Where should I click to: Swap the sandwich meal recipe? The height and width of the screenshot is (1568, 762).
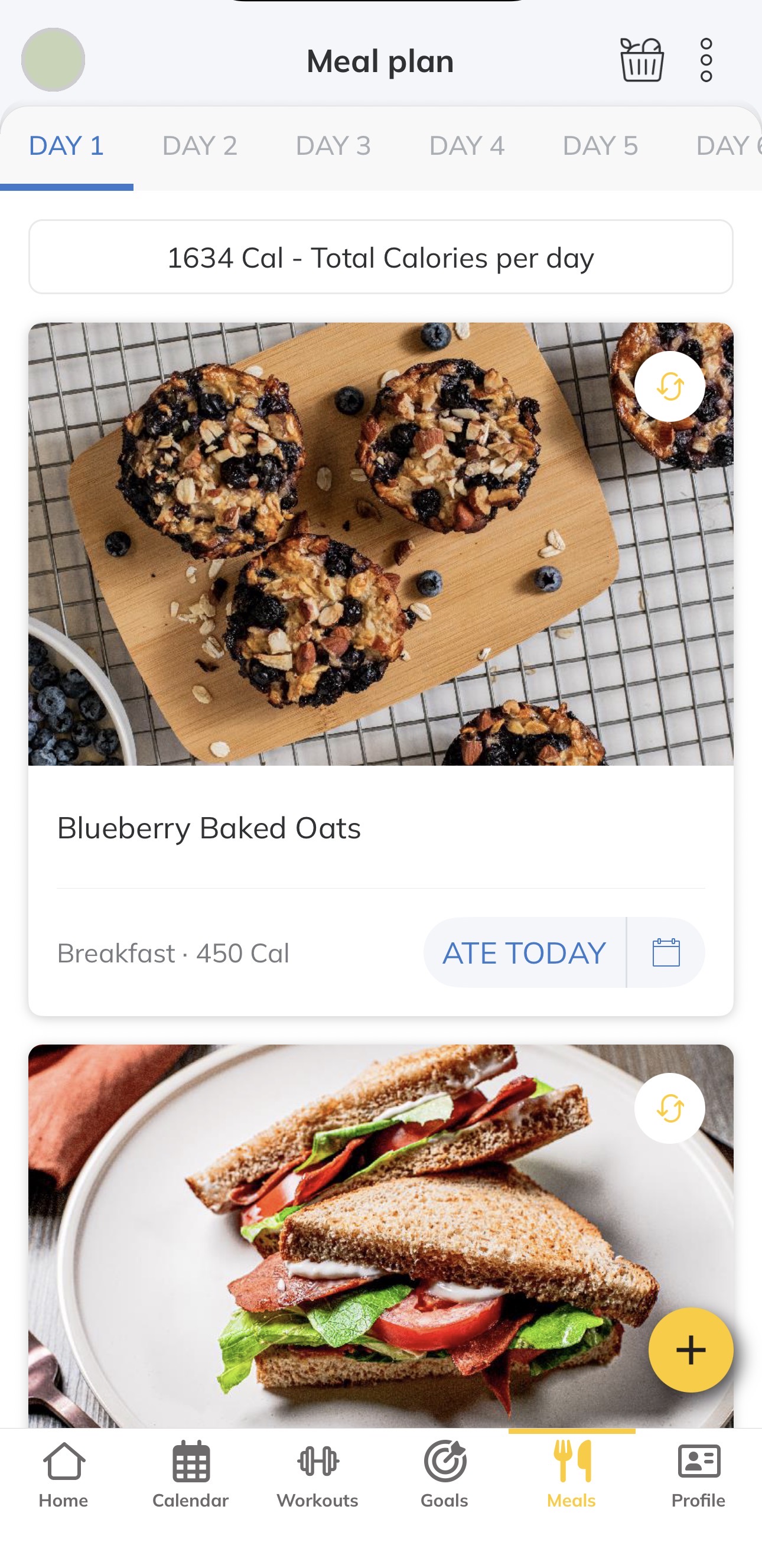[x=668, y=1108]
